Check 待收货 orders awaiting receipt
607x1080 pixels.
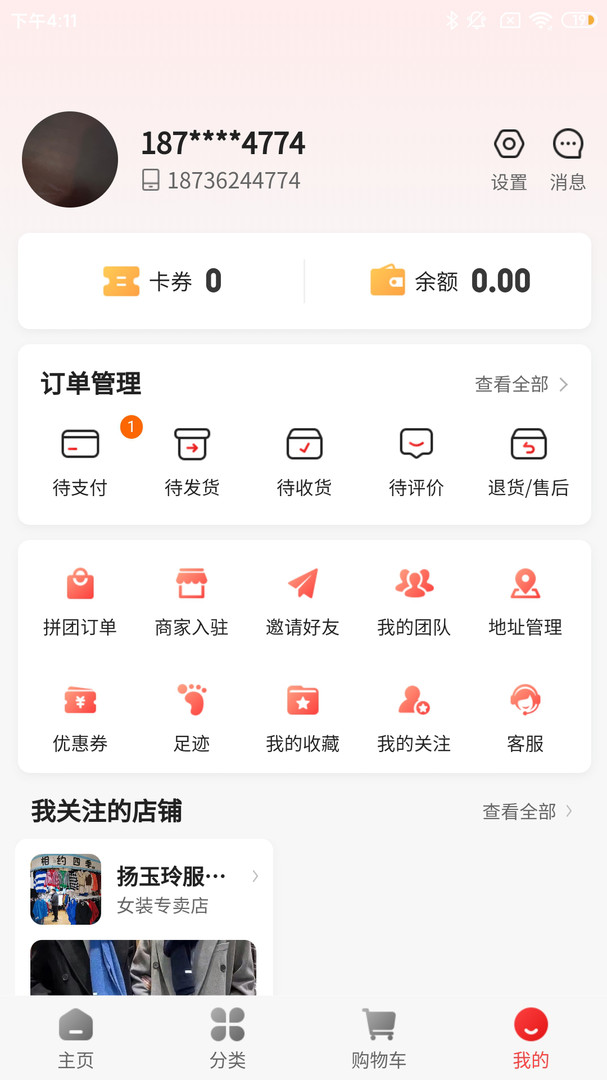(x=304, y=462)
